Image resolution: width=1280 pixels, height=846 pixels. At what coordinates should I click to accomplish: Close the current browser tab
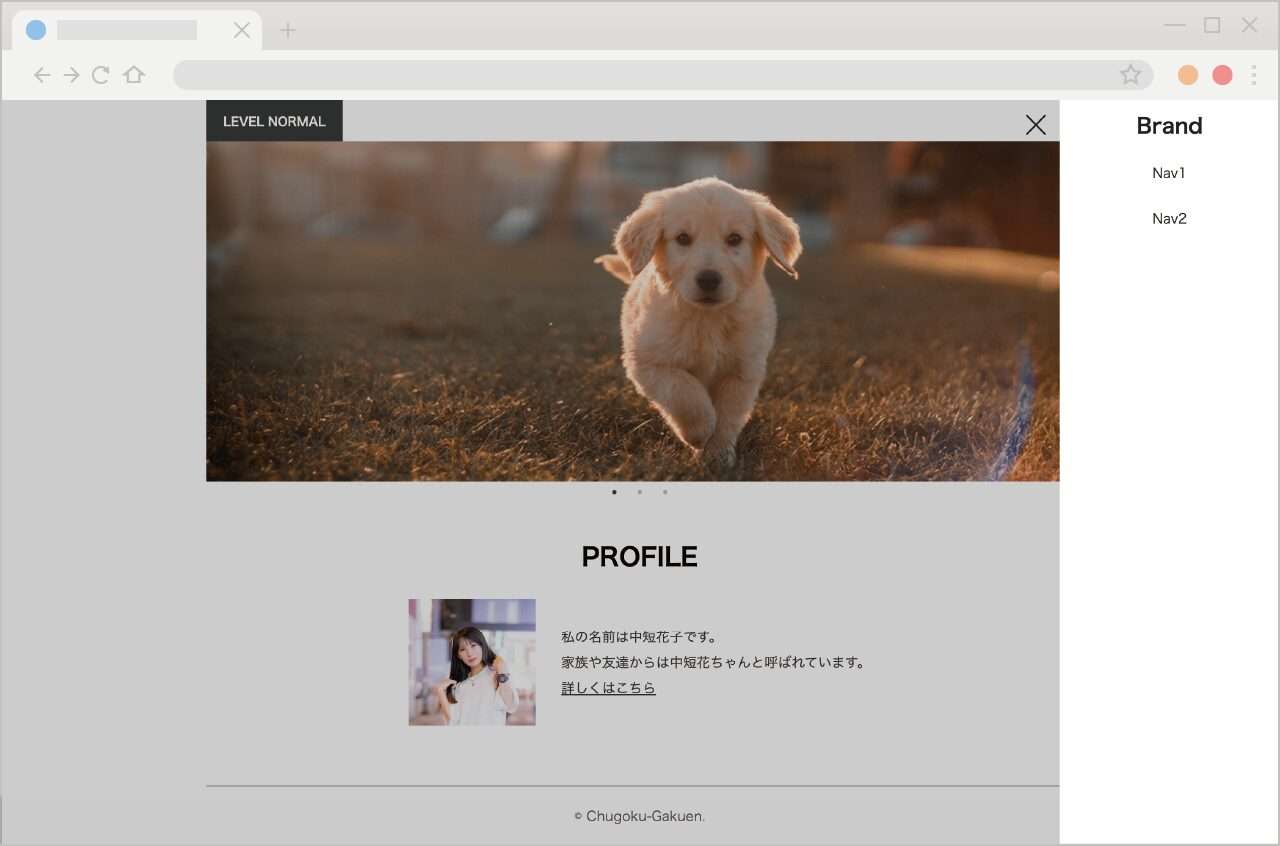pyautogui.click(x=241, y=30)
